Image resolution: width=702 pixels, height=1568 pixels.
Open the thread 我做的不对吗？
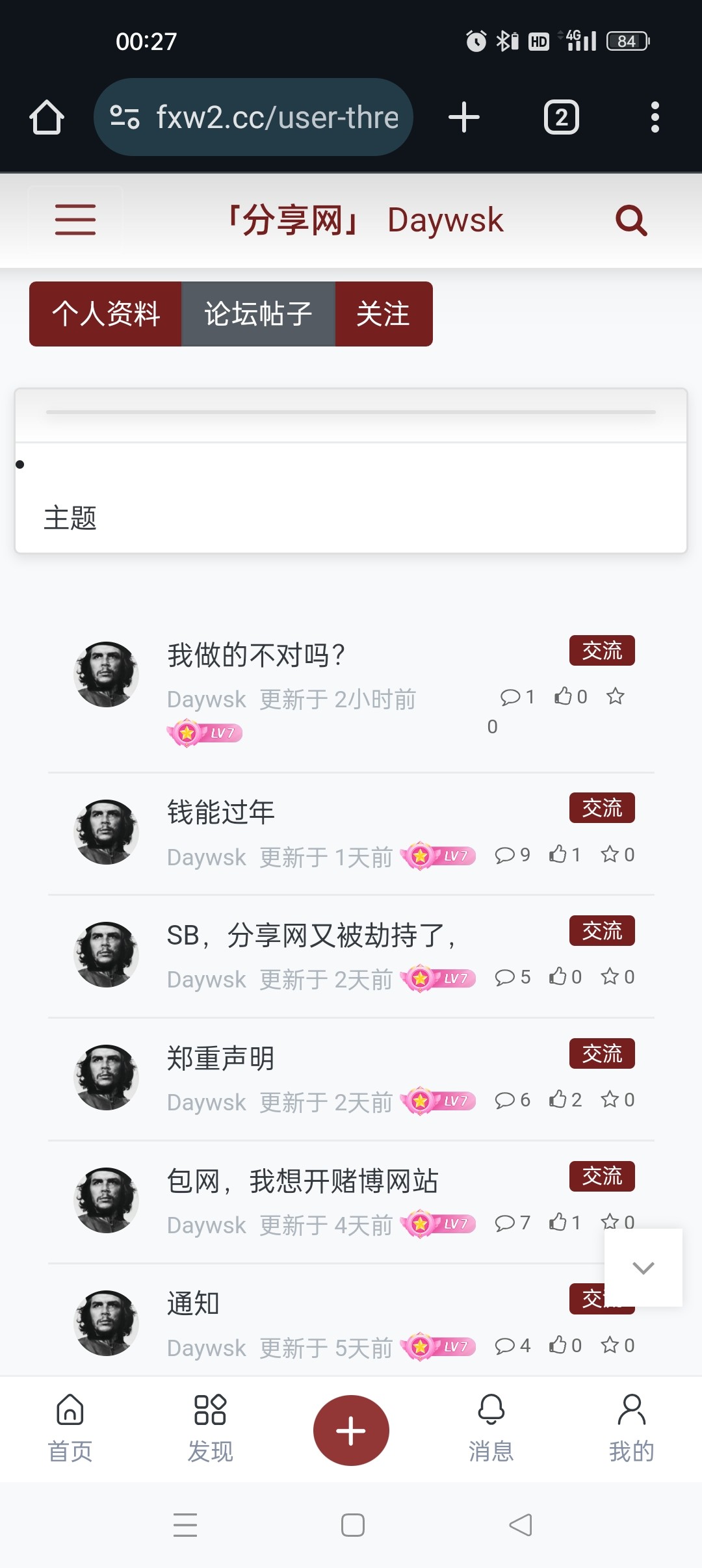[256, 655]
